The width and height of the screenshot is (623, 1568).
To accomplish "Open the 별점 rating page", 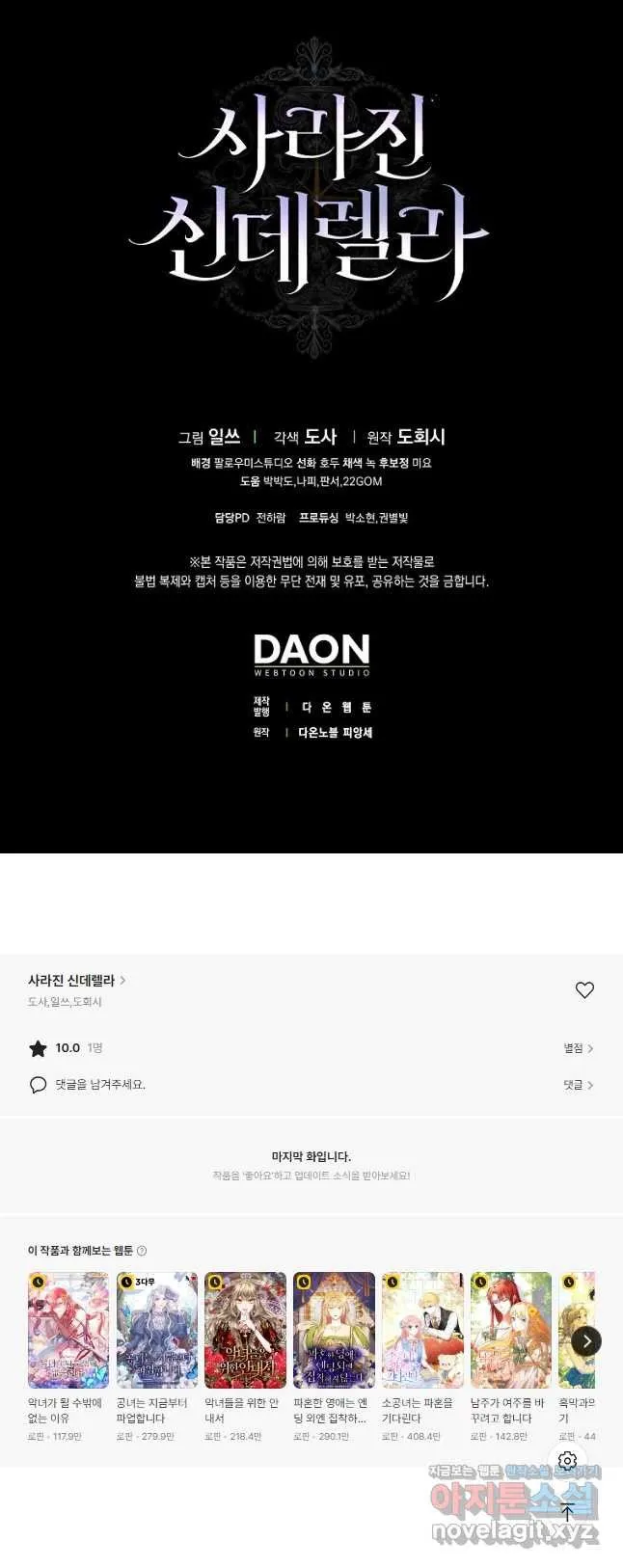I will [579, 1048].
